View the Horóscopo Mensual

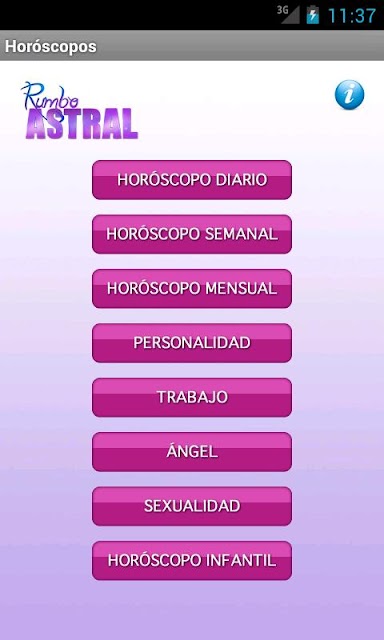(192, 289)
